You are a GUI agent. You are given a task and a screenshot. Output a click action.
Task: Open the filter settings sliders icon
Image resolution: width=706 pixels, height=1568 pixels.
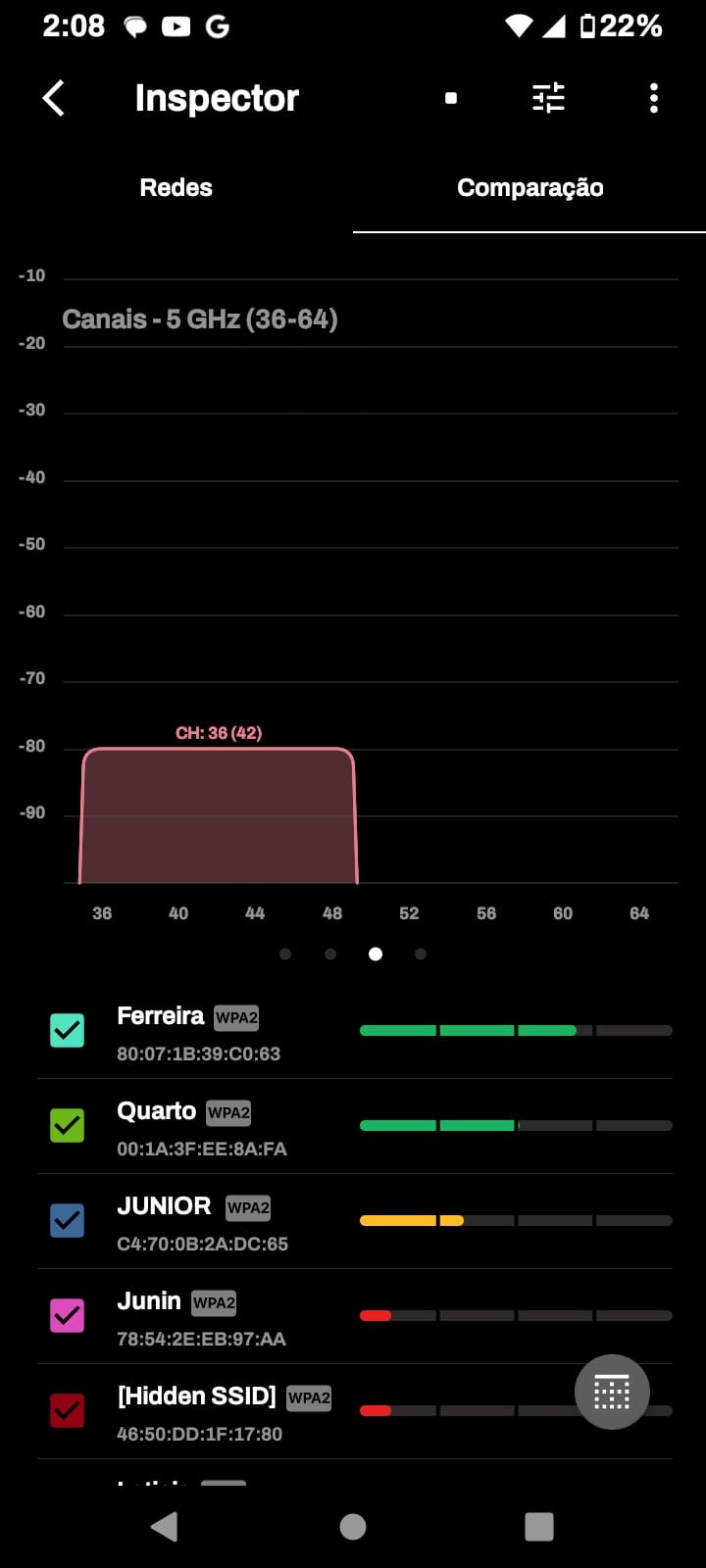(548, 98)
